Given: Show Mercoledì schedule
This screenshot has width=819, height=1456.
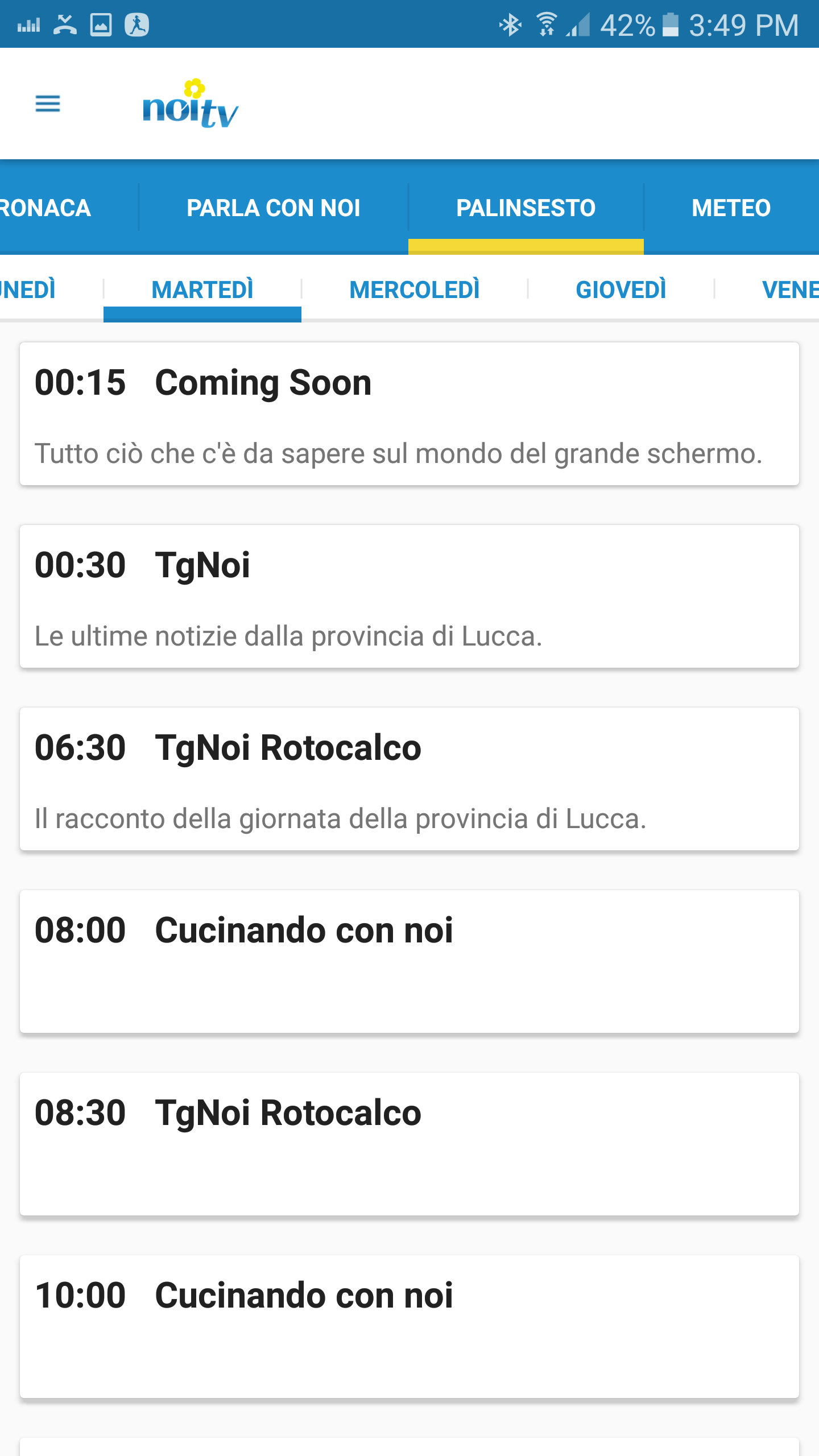Looking at the screenshot, I should tap(415, 289).
